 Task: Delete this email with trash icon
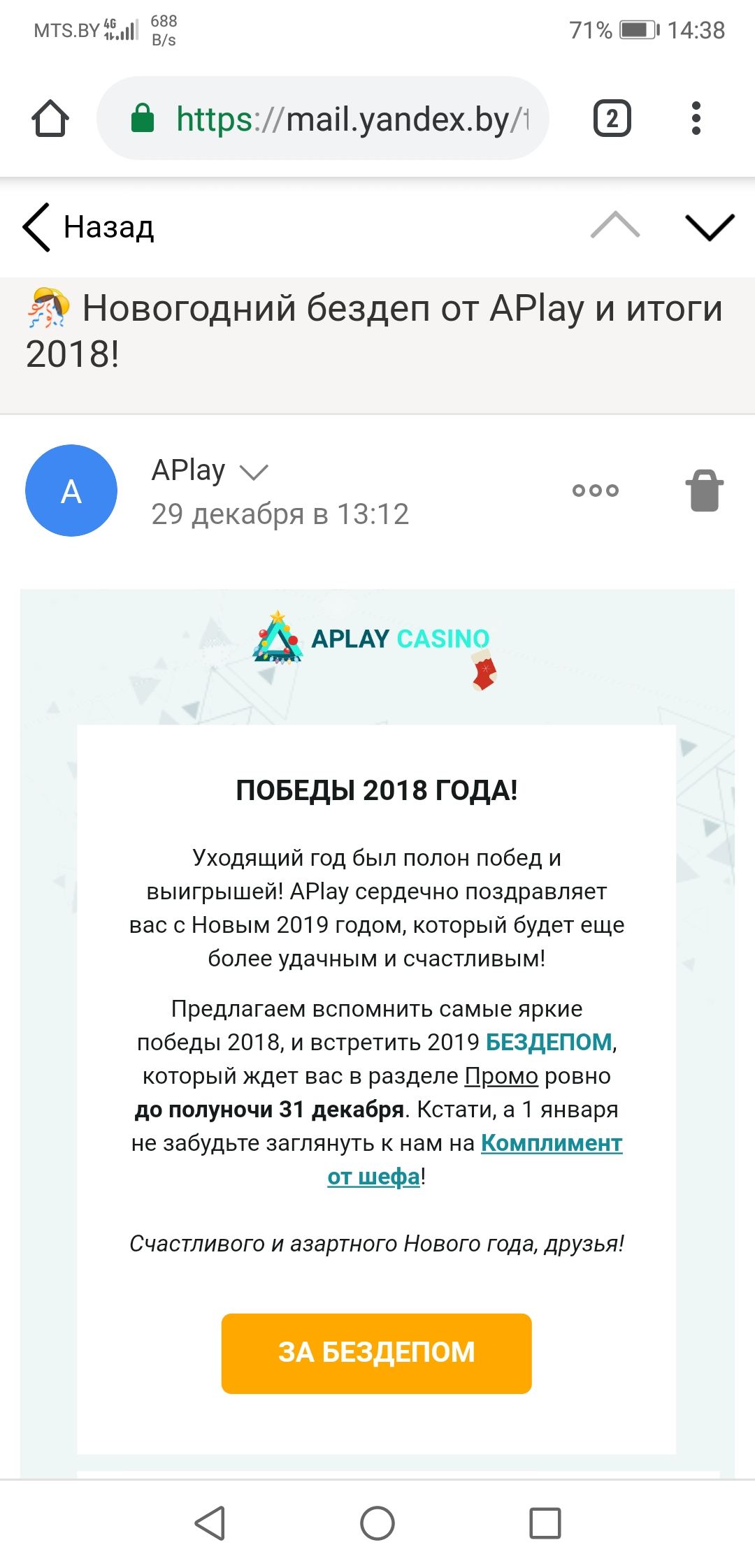pos(704,491)
